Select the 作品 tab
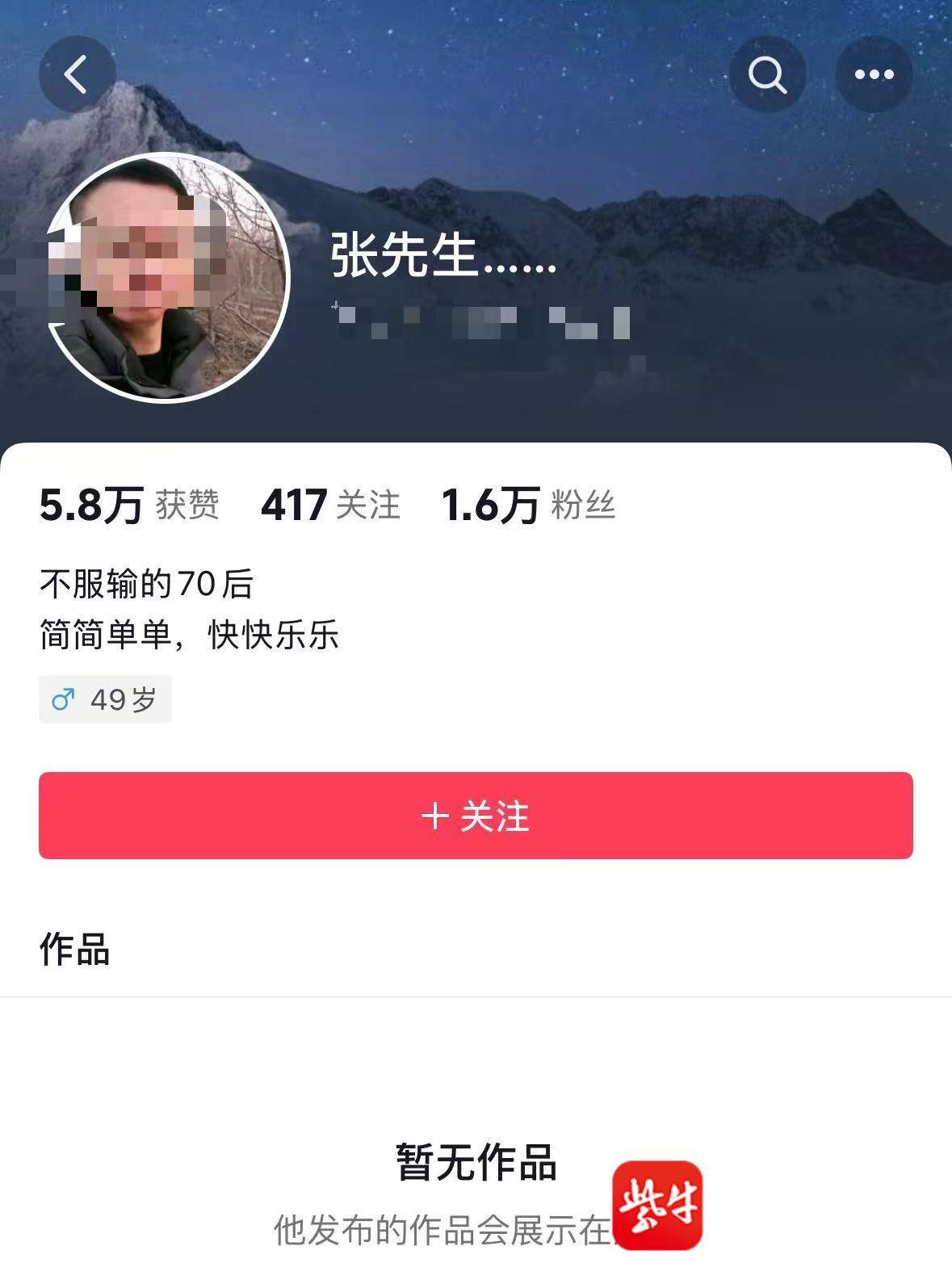 (x=75, y=949)
